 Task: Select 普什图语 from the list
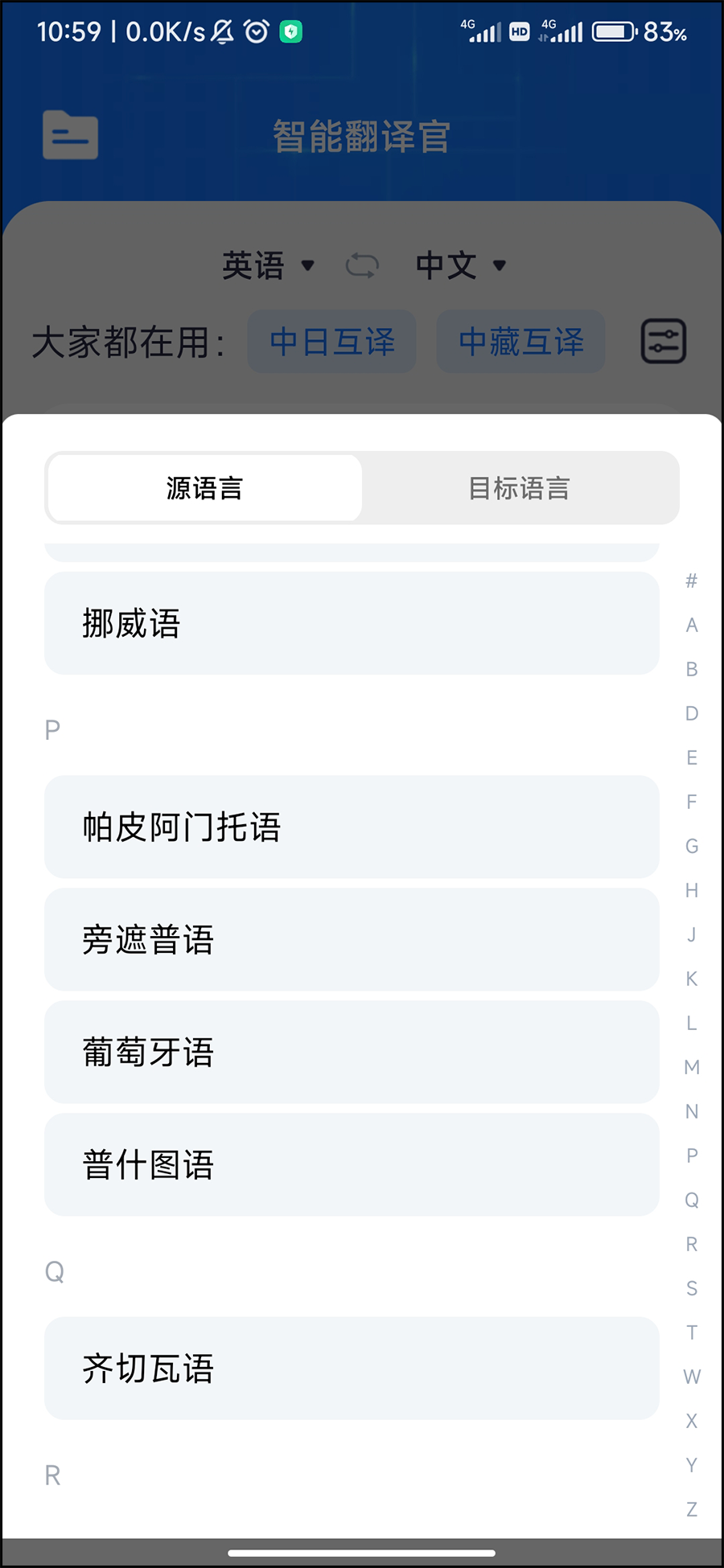[x=352, y=1164]
